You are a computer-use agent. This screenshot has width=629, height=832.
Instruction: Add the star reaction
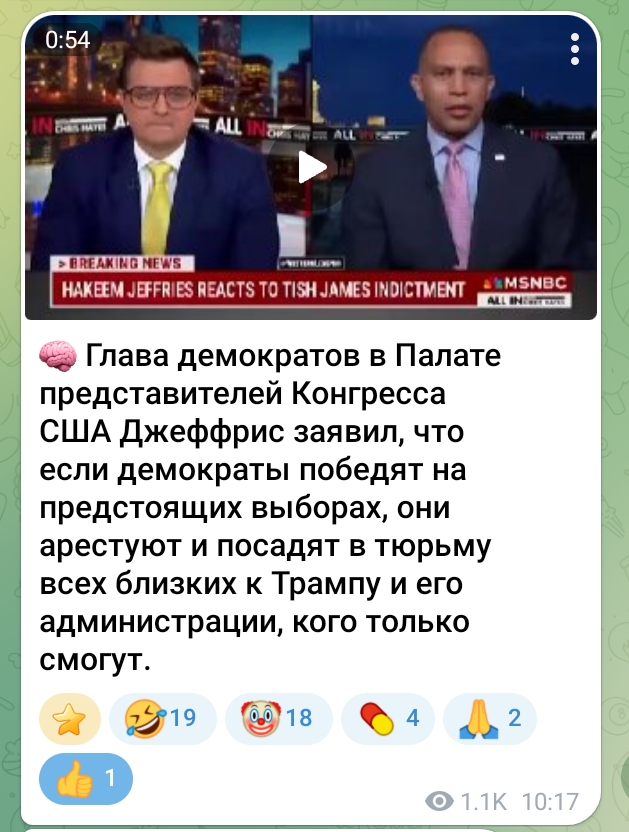(x=70, y=718)
